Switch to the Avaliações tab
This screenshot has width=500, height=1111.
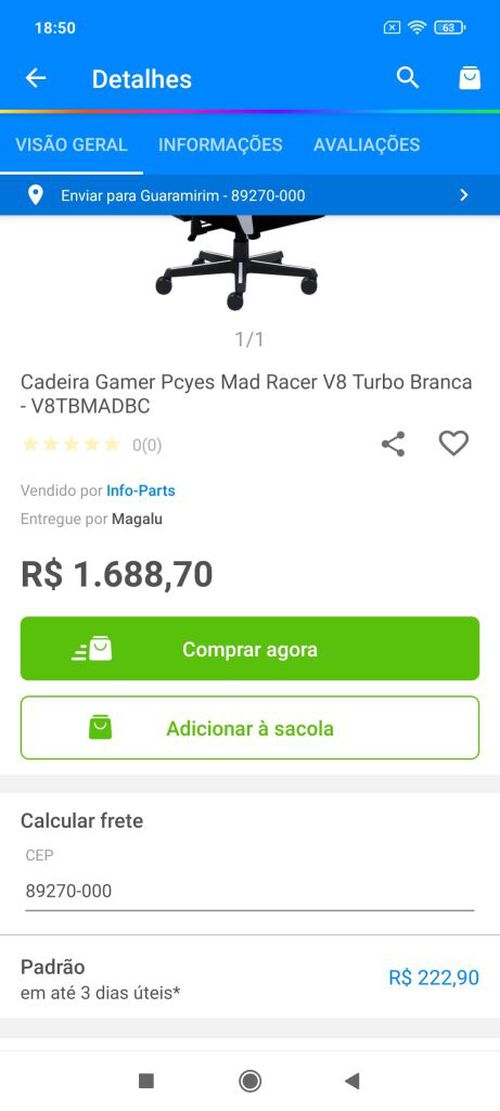tap(367, 145)
